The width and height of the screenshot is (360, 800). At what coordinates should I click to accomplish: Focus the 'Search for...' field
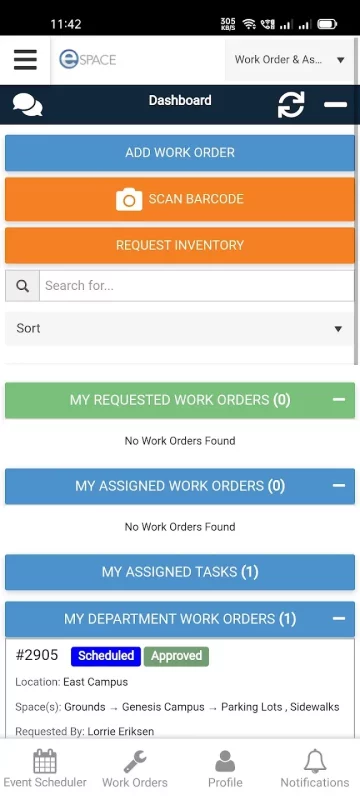(x=197, y=286)
